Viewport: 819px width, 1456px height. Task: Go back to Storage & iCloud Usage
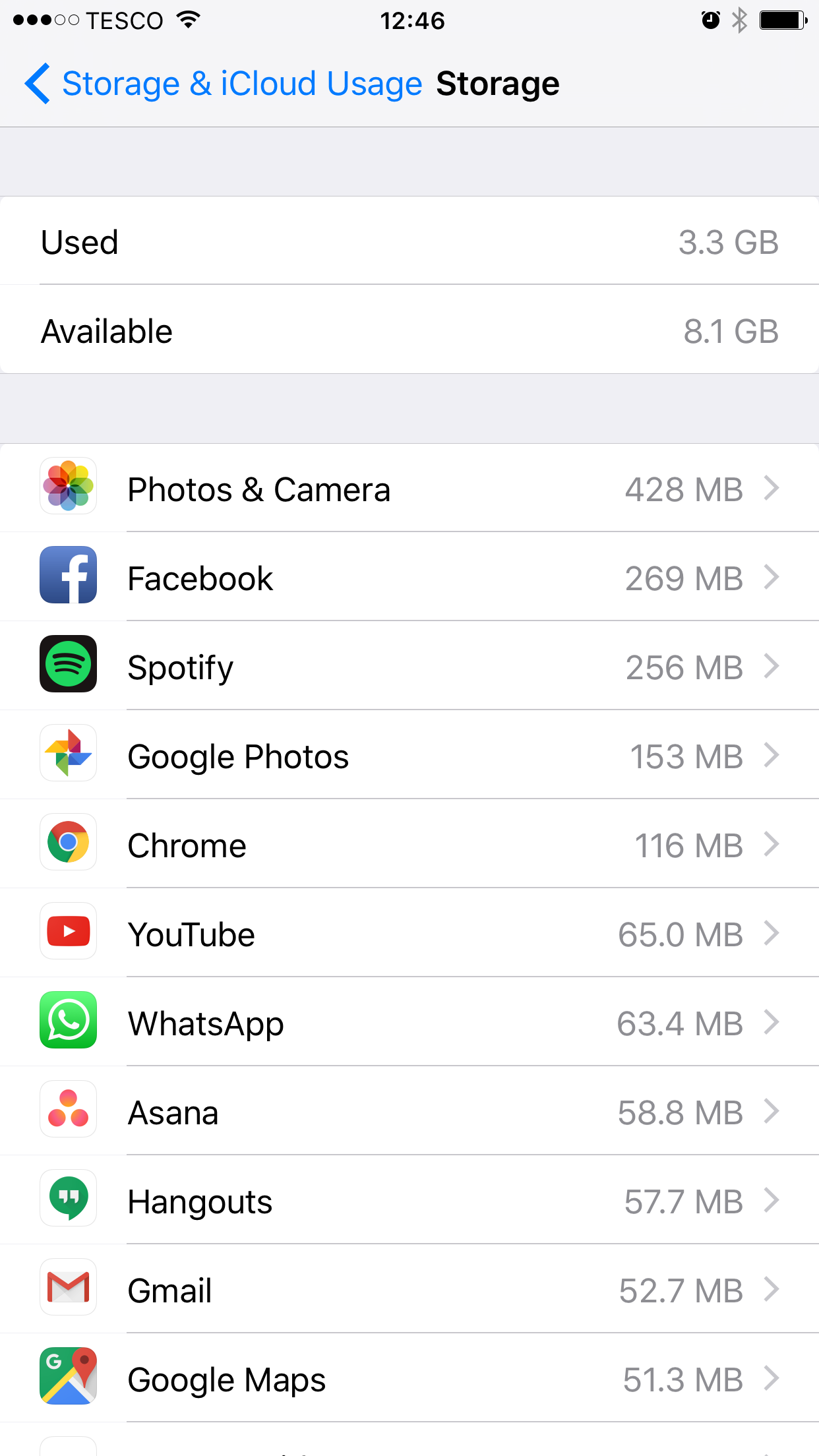(224, 84)
